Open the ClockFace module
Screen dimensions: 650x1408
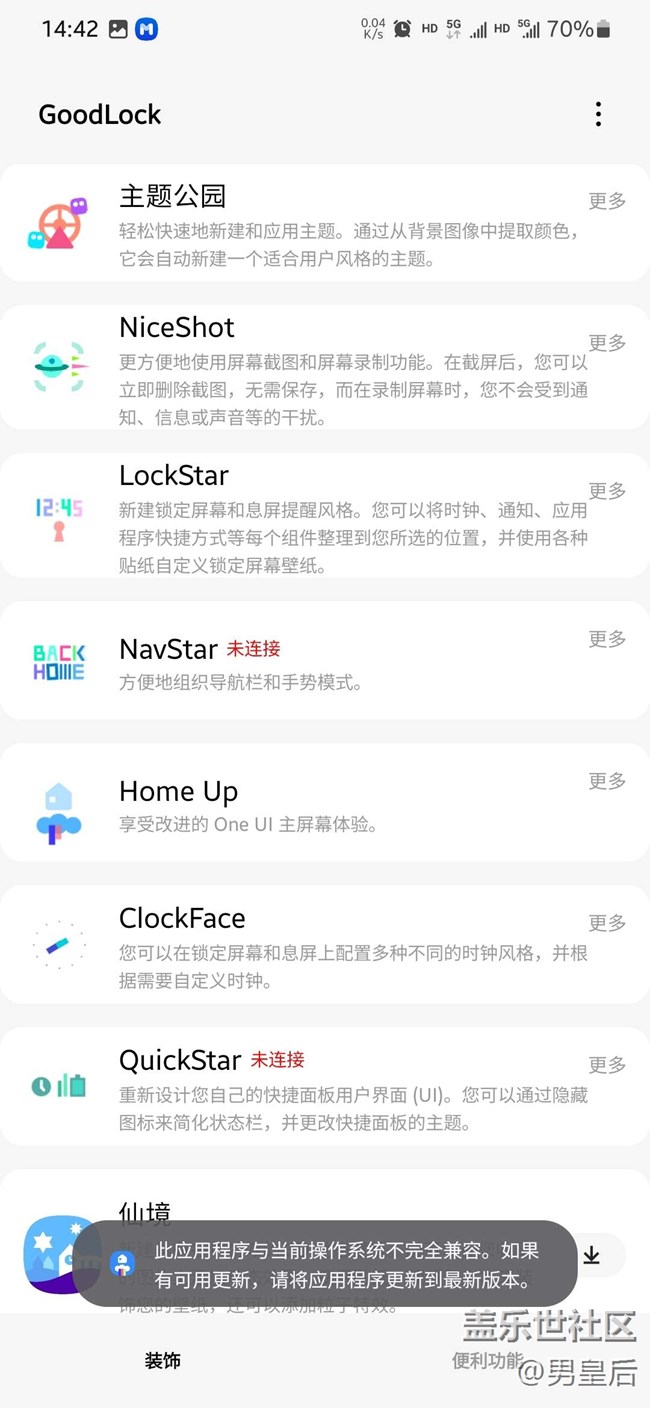click(x=325, y=945)
